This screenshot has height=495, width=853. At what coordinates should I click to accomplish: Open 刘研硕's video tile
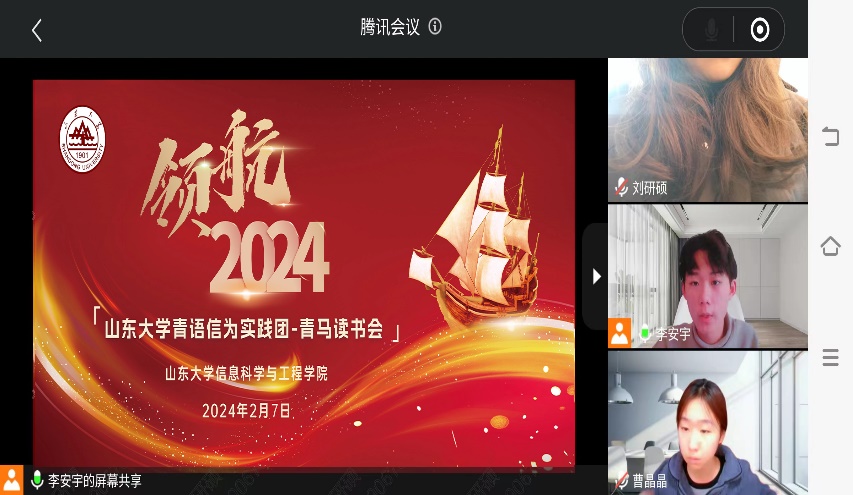click(707, 130)
